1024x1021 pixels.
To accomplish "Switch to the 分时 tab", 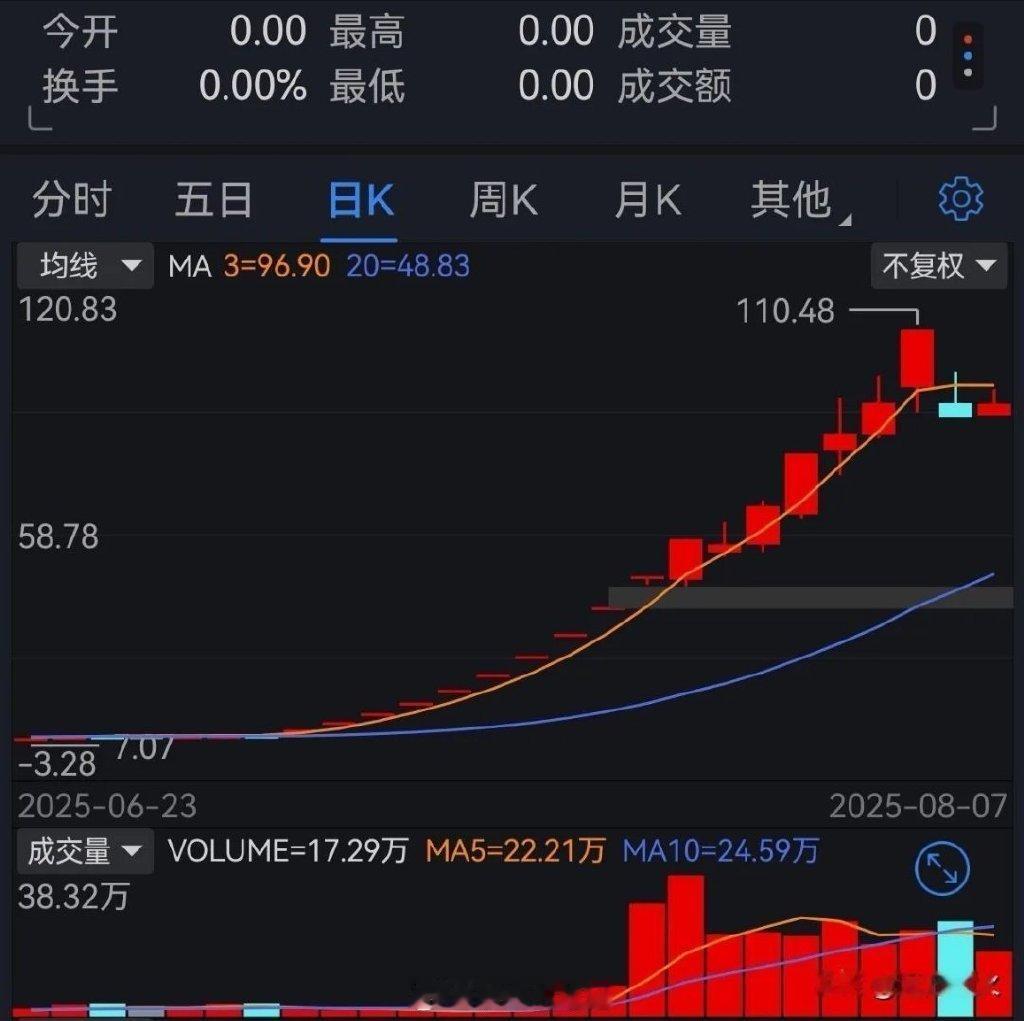I will coord(71,201).
